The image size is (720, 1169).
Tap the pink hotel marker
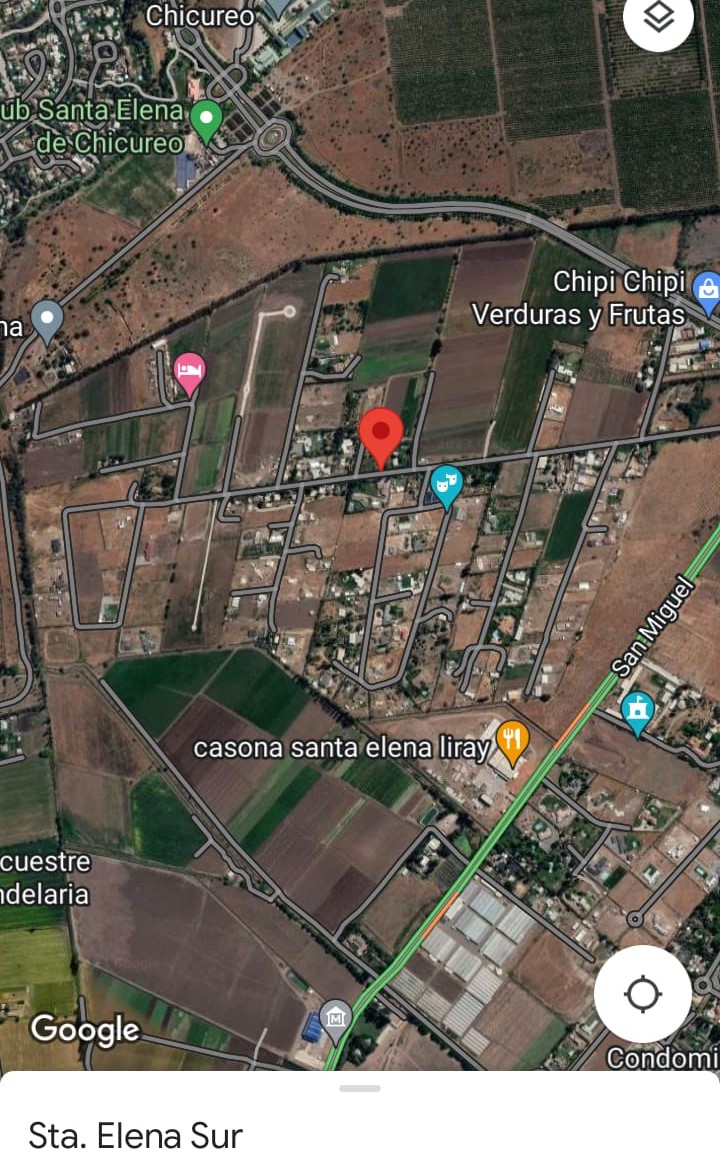(189, 374)
